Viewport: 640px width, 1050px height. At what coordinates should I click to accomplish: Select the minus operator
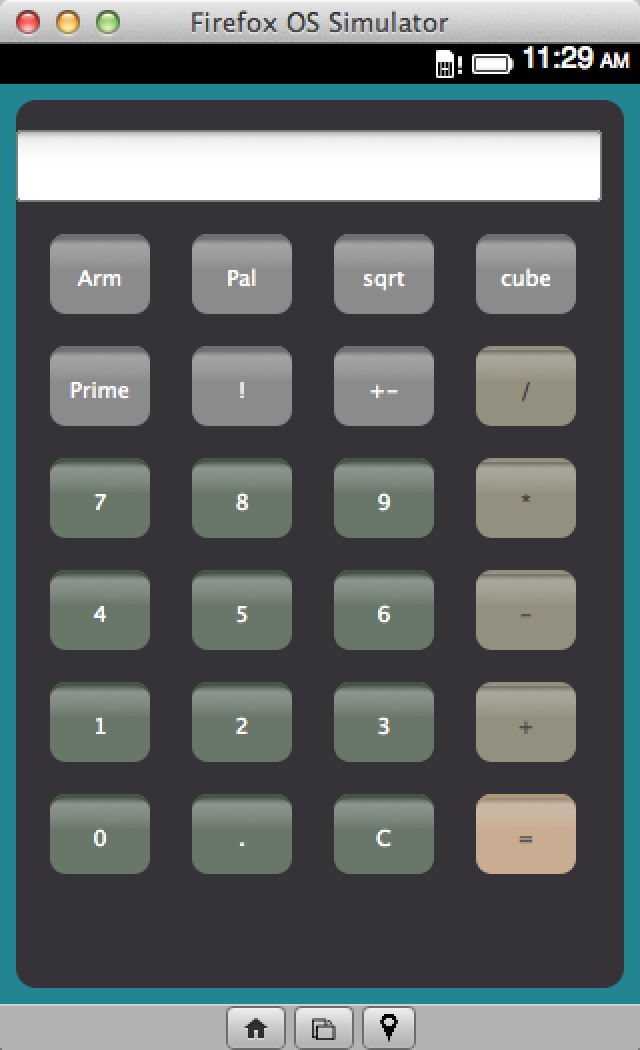pos(526,611)
